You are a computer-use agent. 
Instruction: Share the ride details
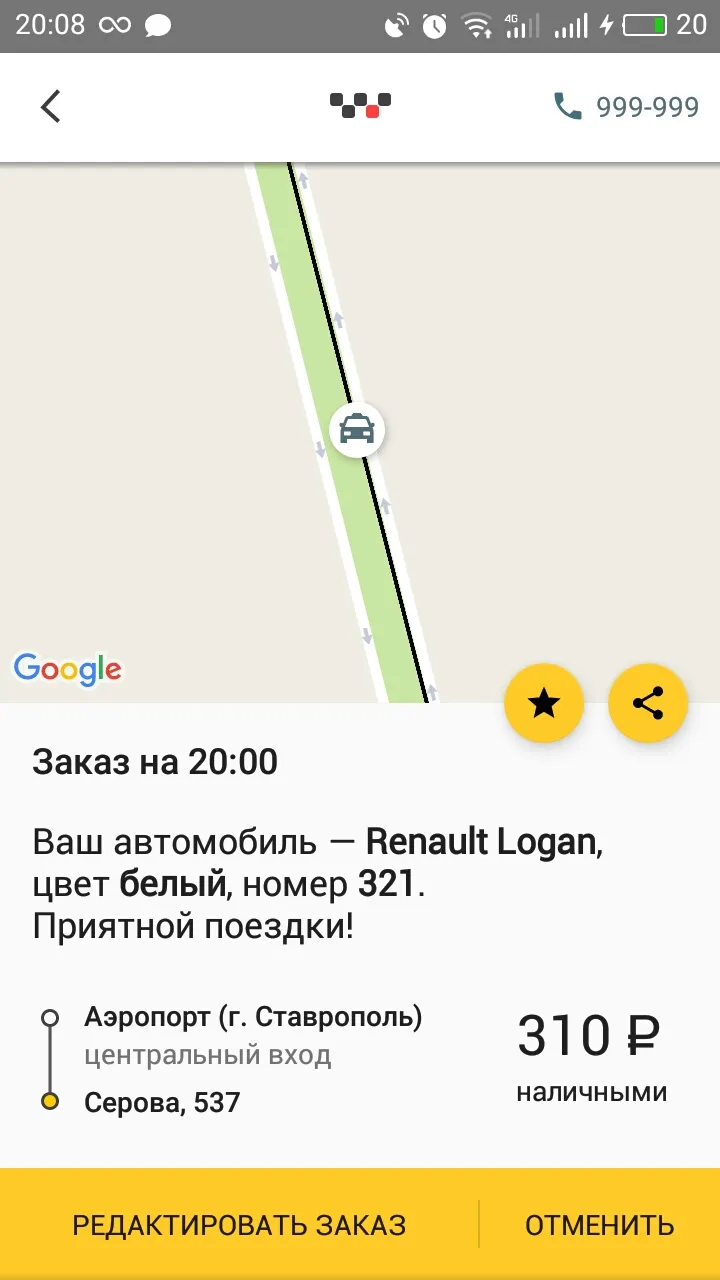coord(648,703)
